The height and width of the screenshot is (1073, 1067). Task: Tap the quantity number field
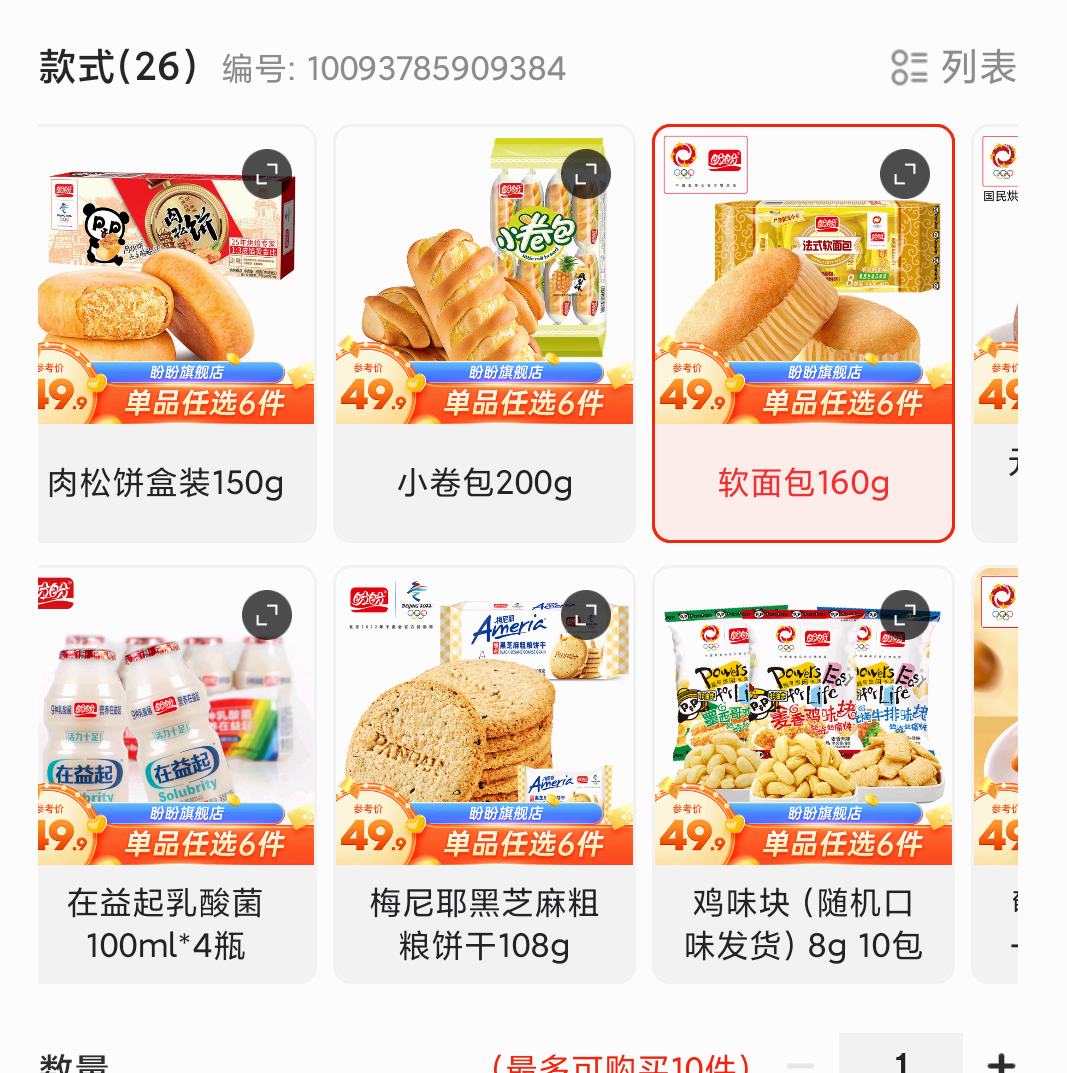pos(900,1058)
